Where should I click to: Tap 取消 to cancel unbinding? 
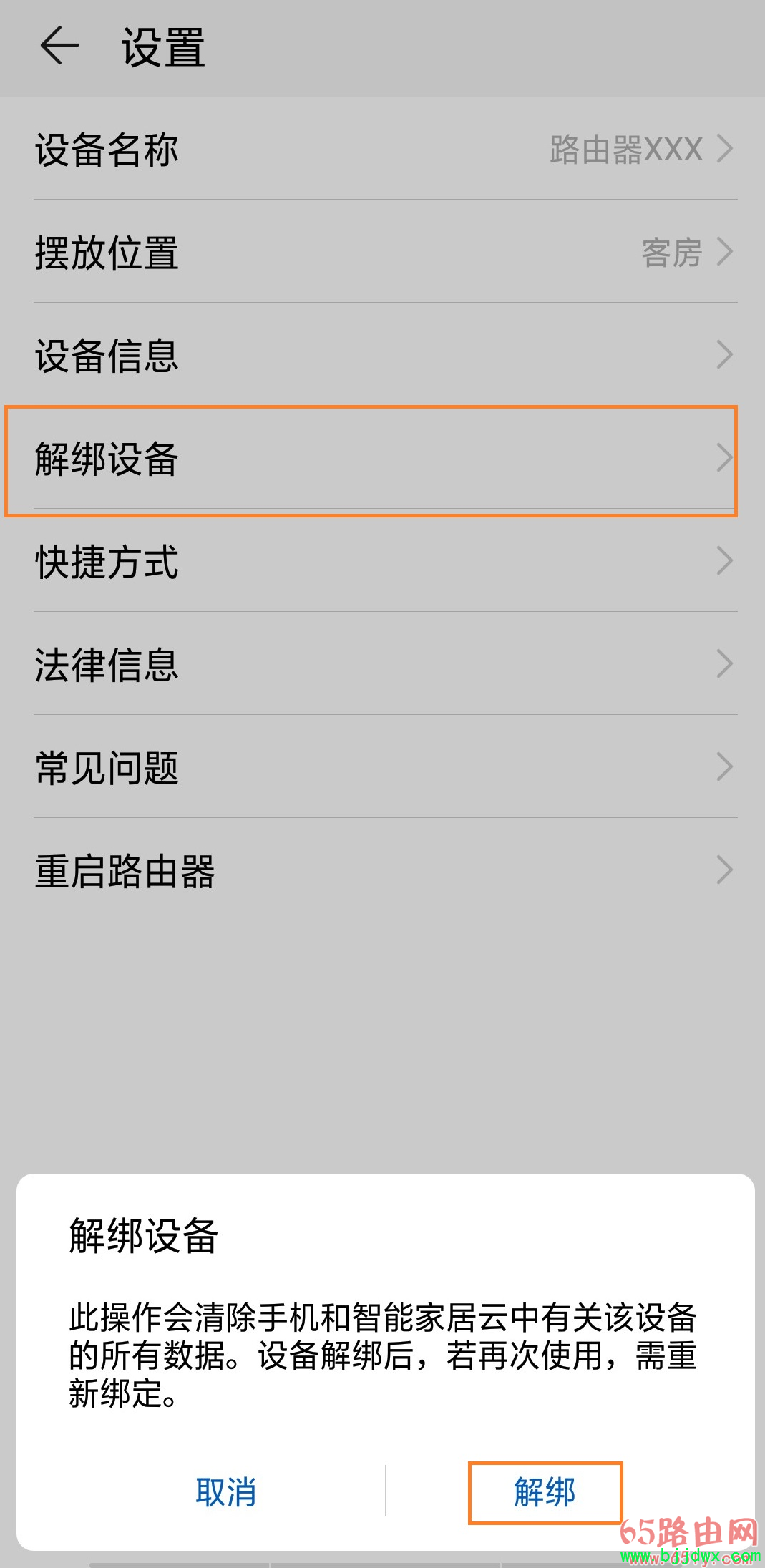pyautogui.click(x=226, y=1492)
